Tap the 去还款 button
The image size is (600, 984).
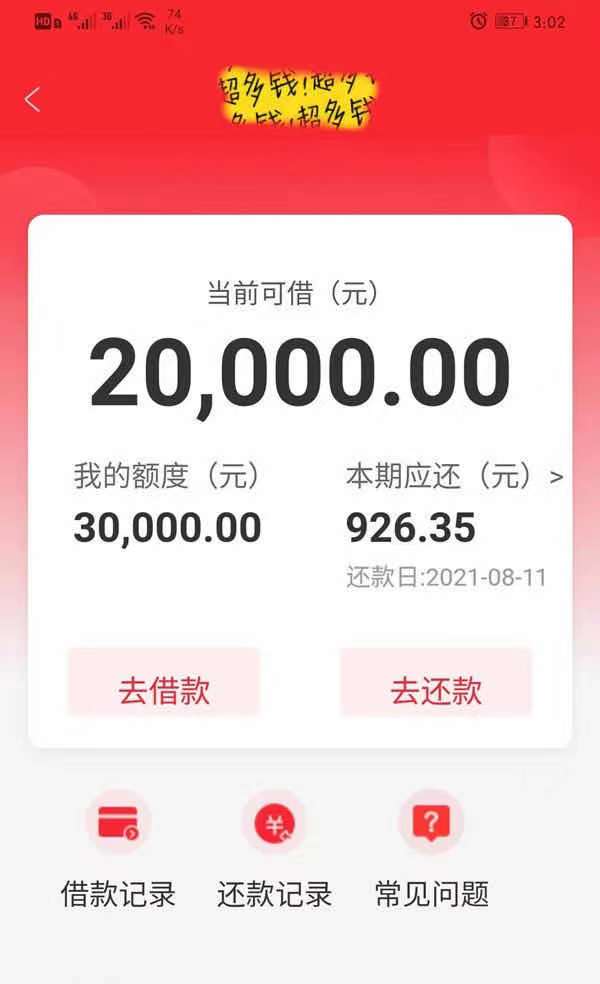[436, 689]
